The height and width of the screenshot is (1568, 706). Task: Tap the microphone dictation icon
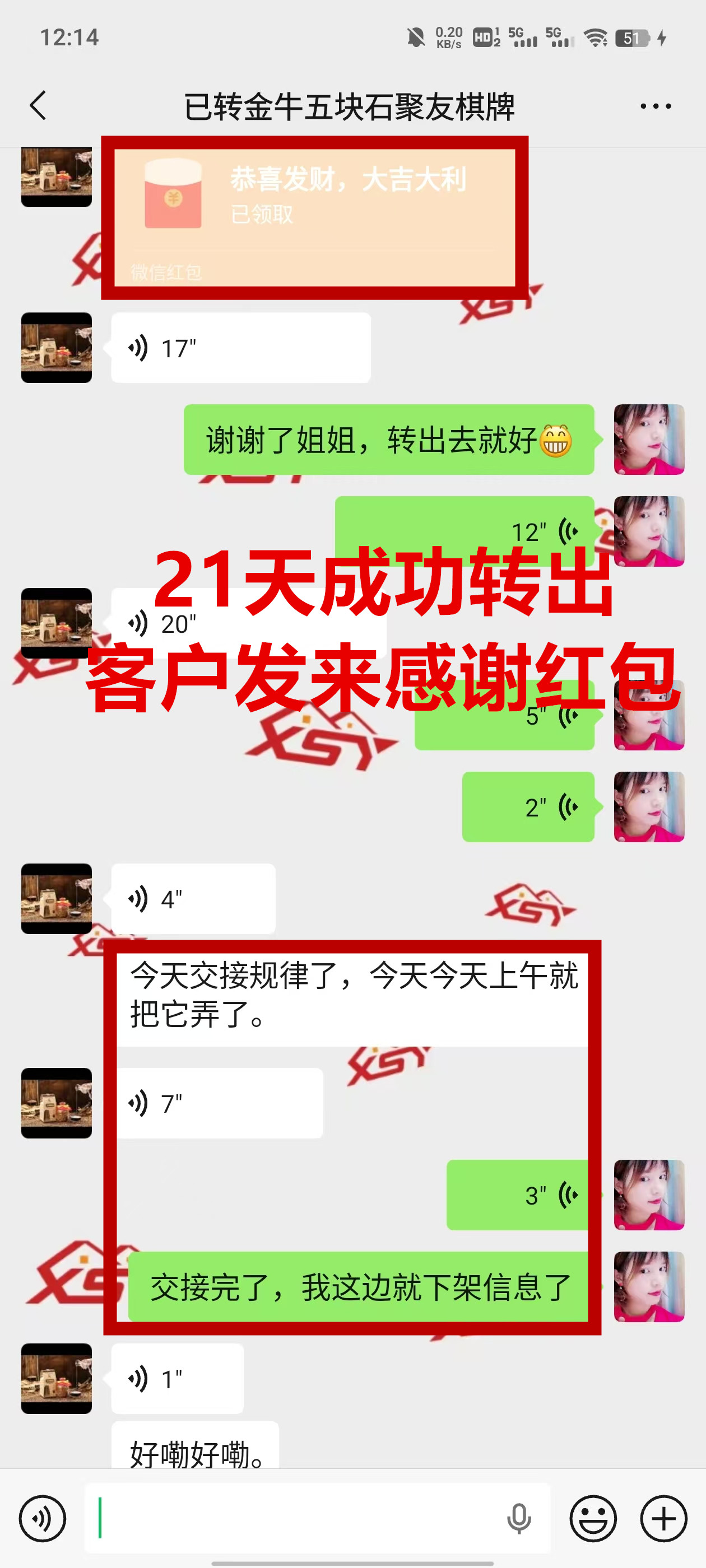[x=518, y=1518]
